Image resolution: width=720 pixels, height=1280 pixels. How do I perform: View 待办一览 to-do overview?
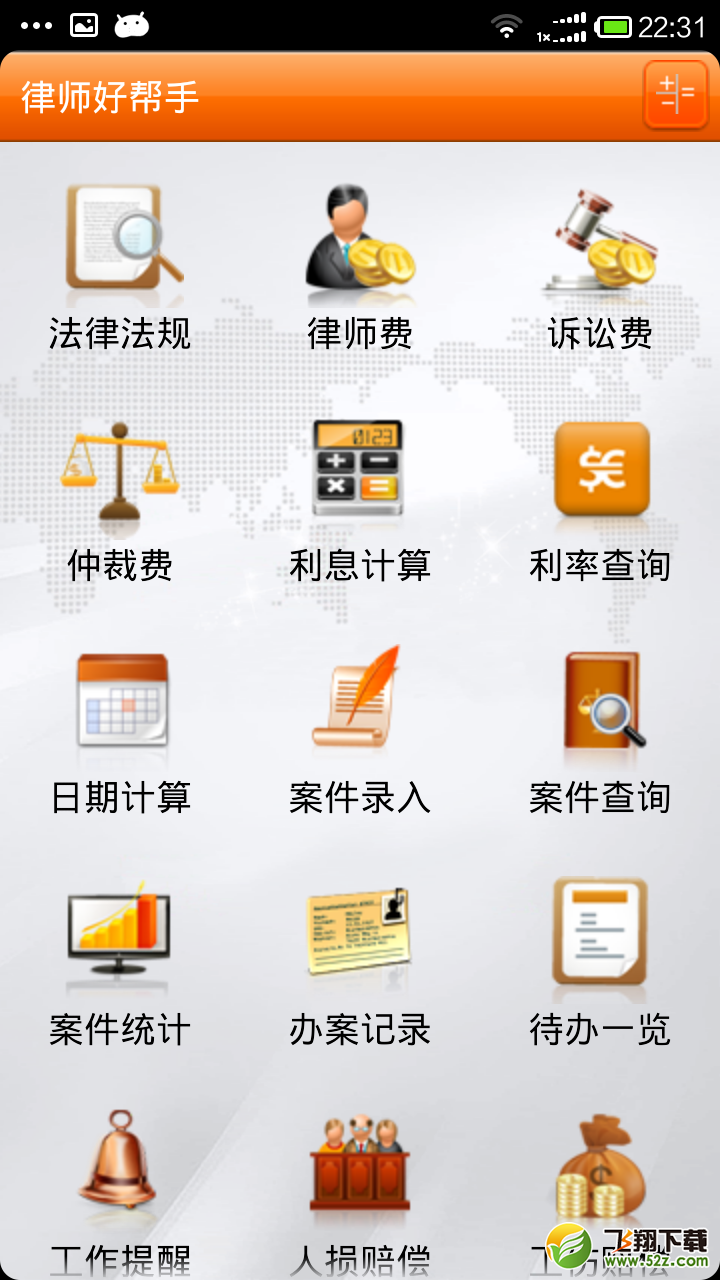[x=600, y=964]
